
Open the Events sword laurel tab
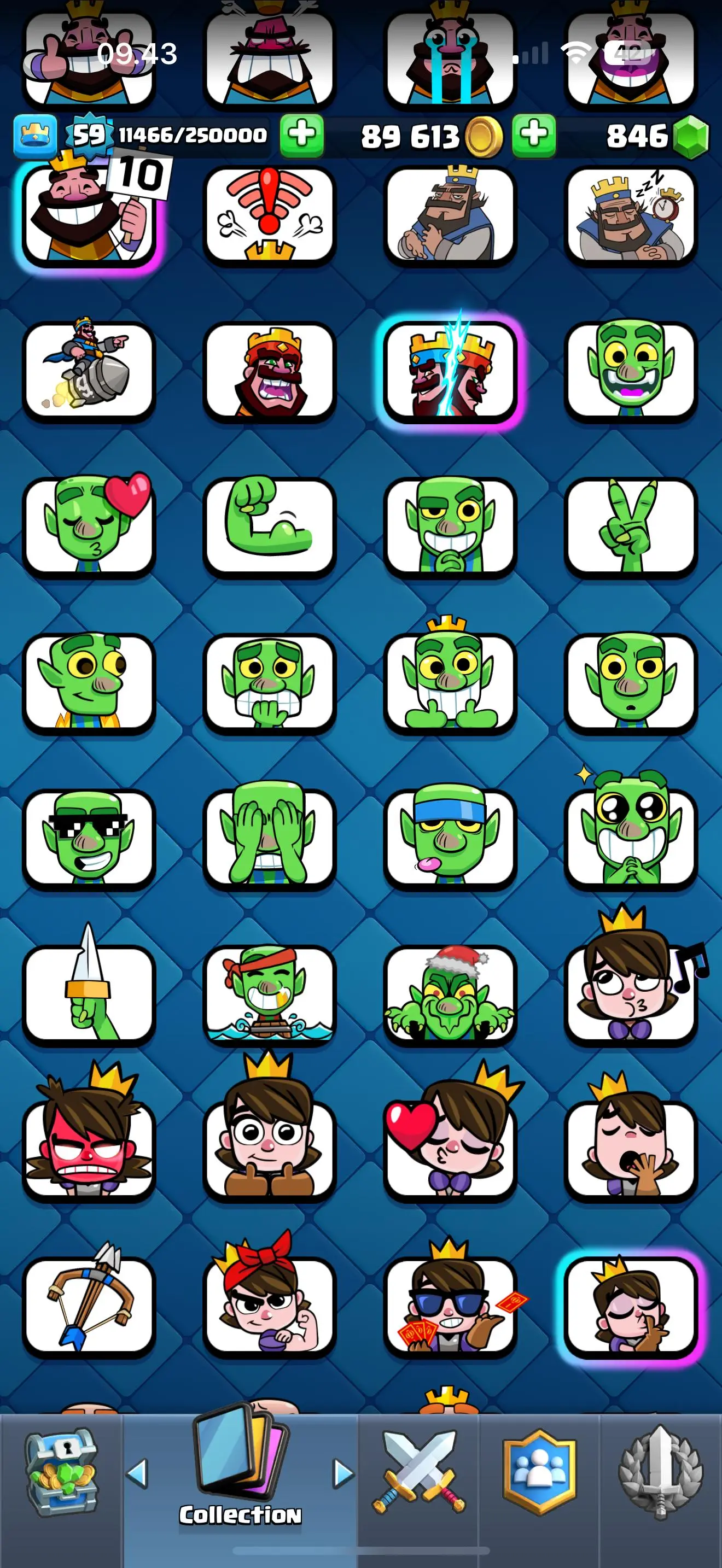coord(661,1472)
